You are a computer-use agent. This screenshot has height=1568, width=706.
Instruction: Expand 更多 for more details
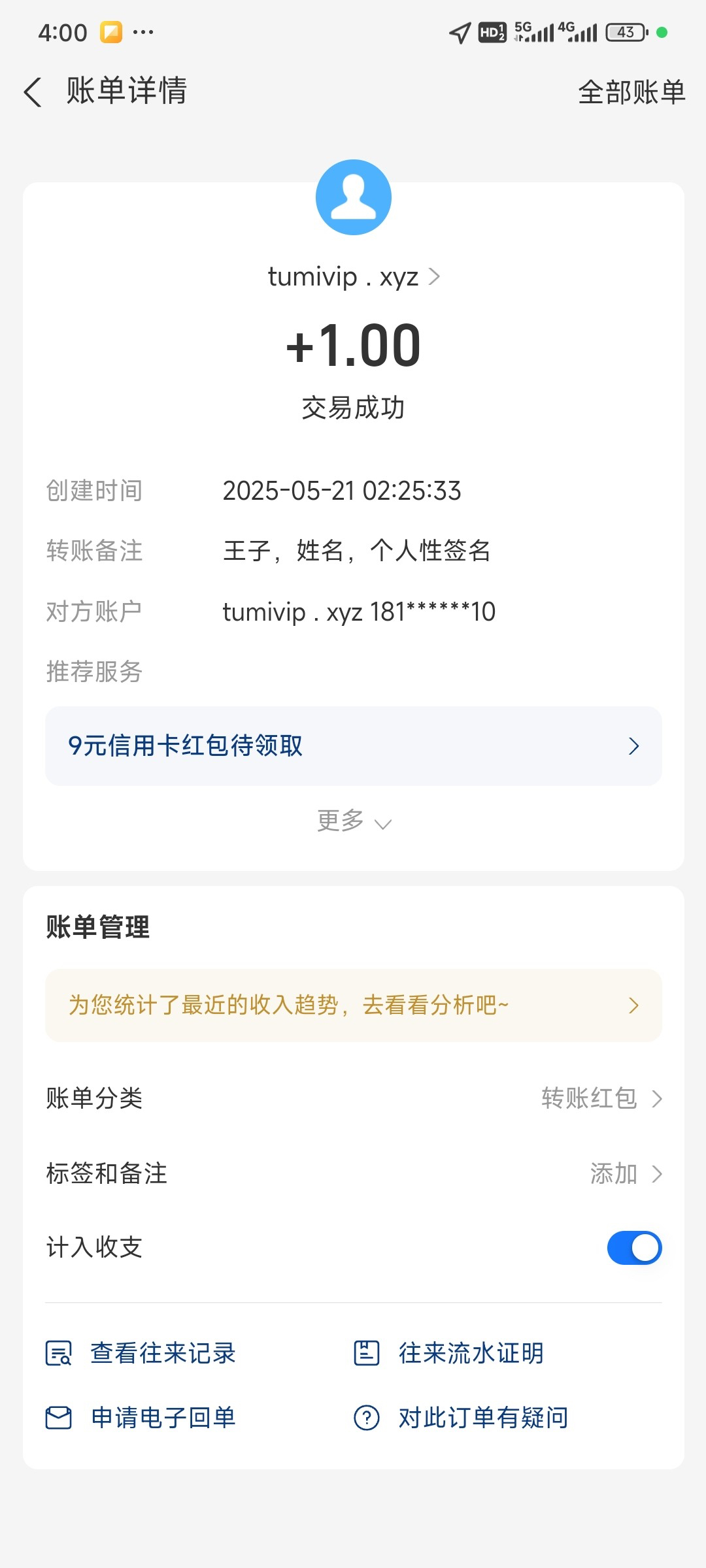click(353, 821)
